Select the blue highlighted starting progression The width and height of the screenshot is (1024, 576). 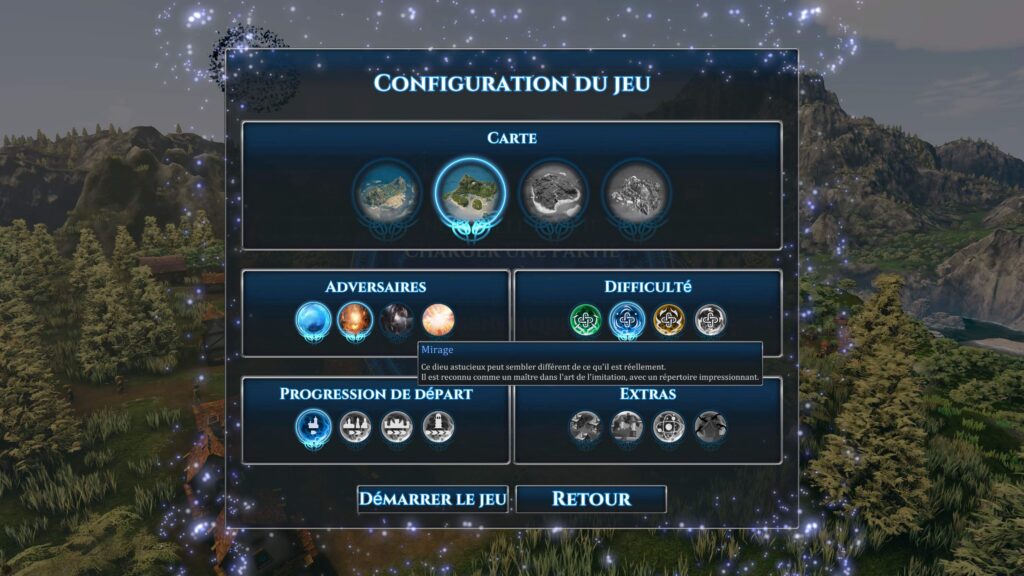[313, 428]
